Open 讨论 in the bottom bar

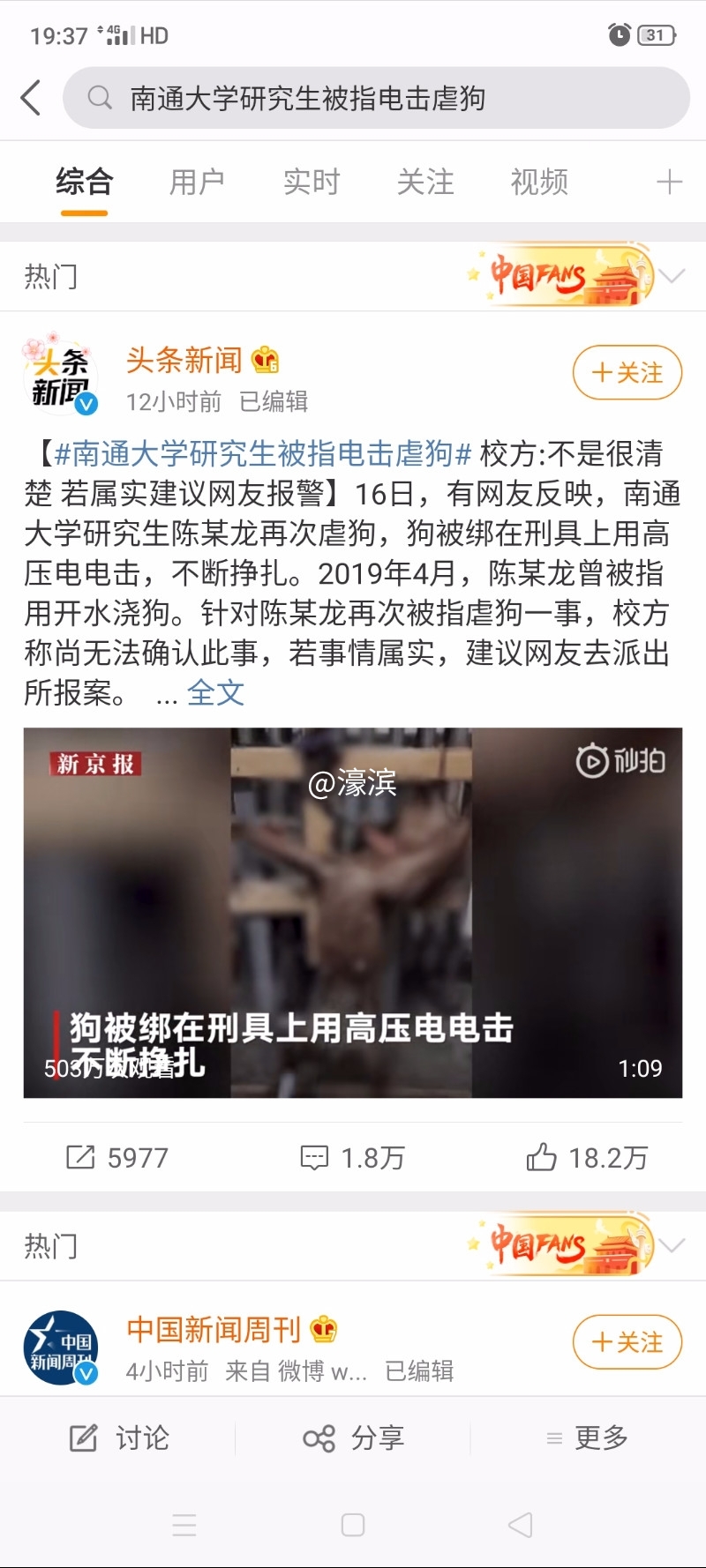click(x=119, y=1438)
